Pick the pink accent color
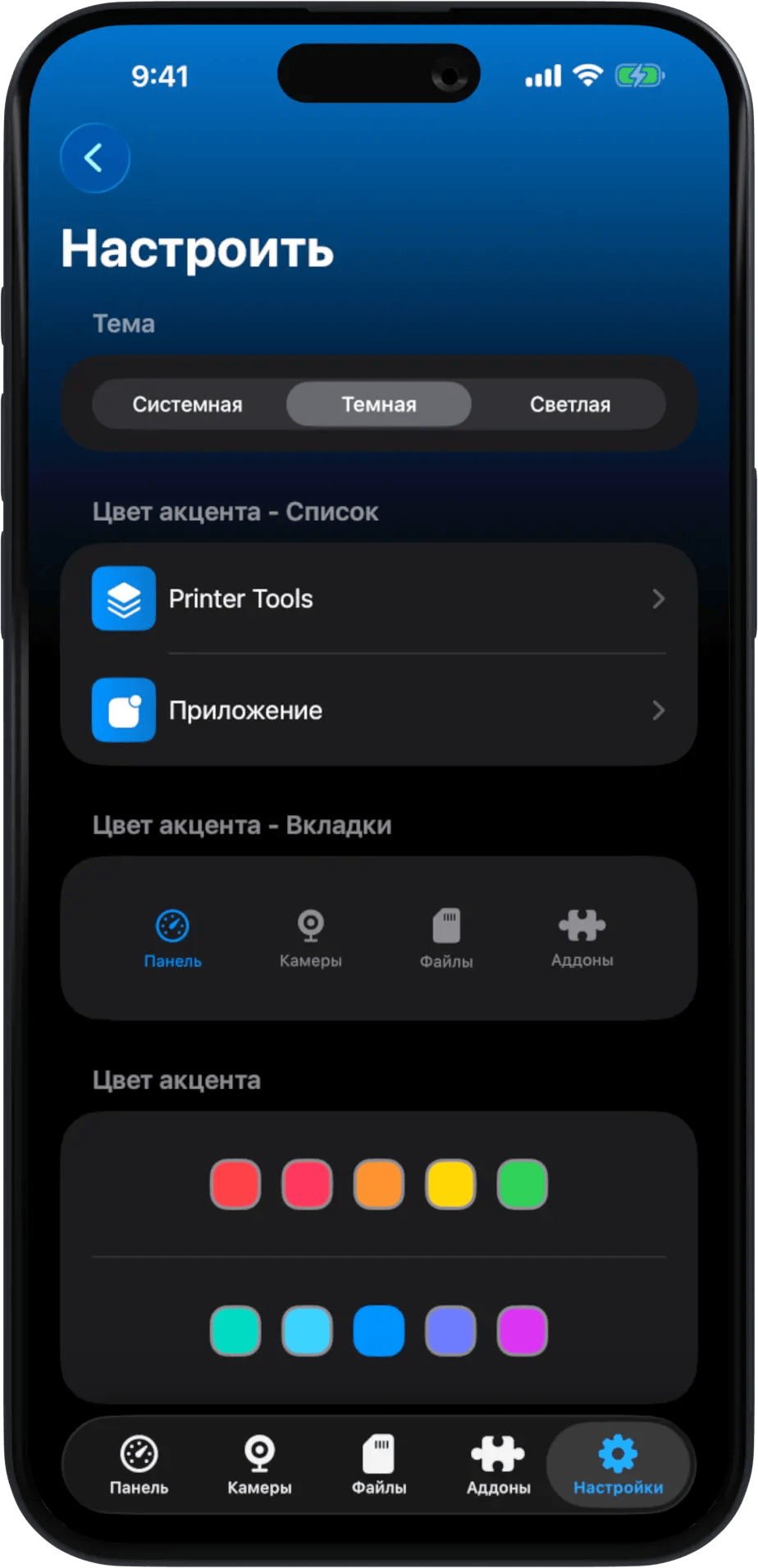This screenshot has height=1568, width=758. [307, 1184]
